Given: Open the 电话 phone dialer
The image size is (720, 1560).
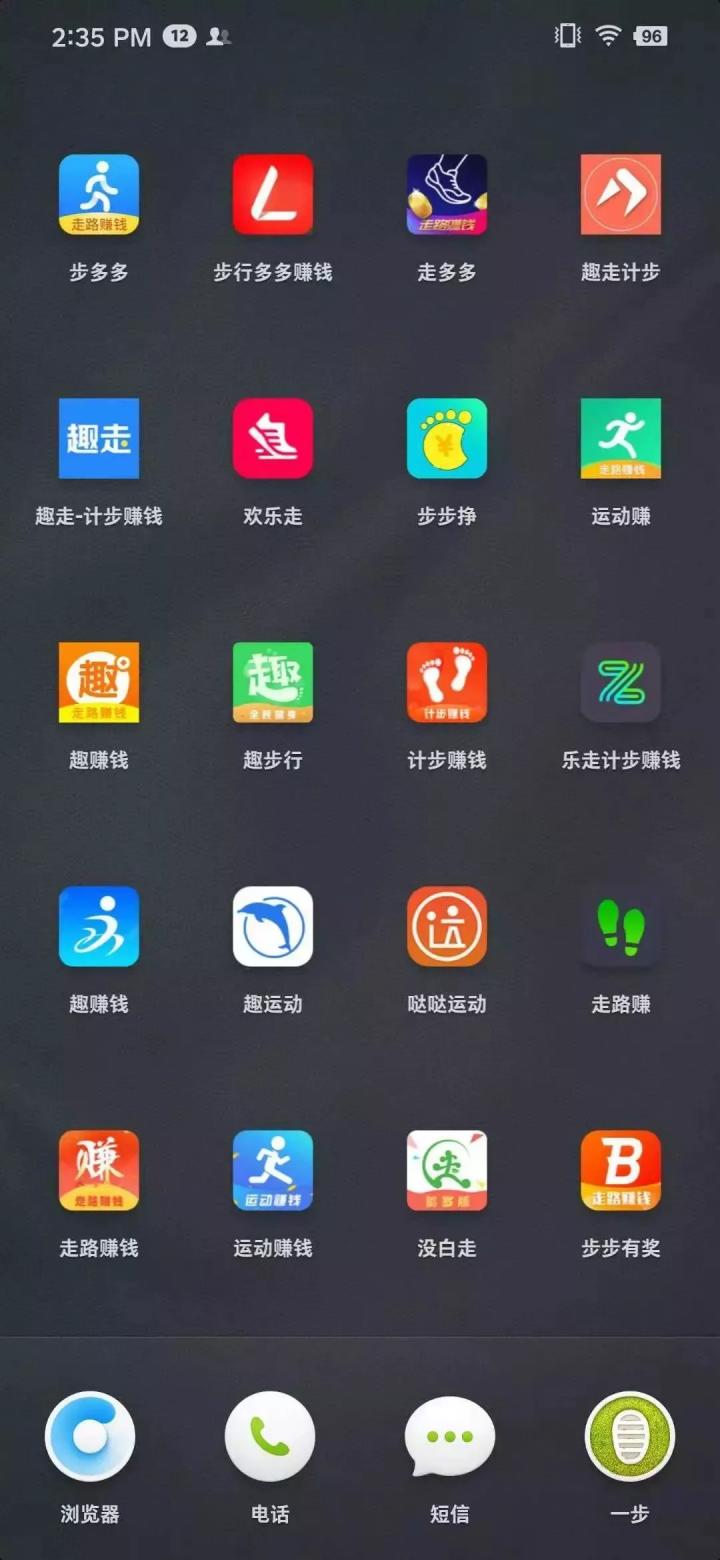Looking at the screenshot, I should (270, 1436).
